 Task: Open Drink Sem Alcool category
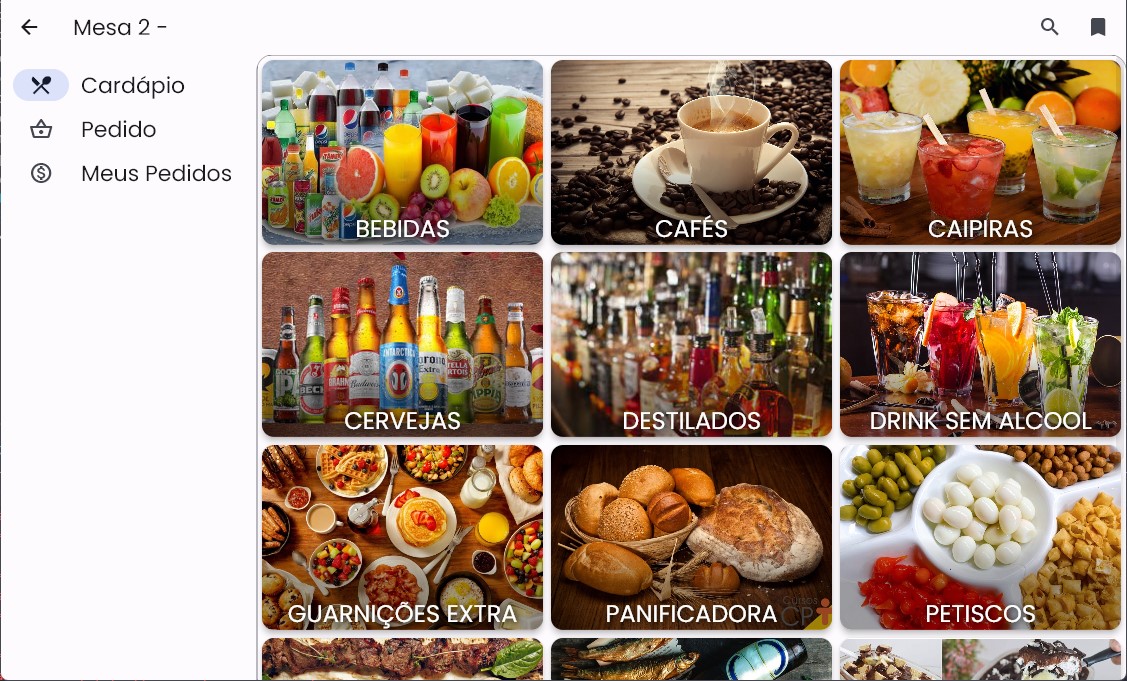[x=980, y=344]
